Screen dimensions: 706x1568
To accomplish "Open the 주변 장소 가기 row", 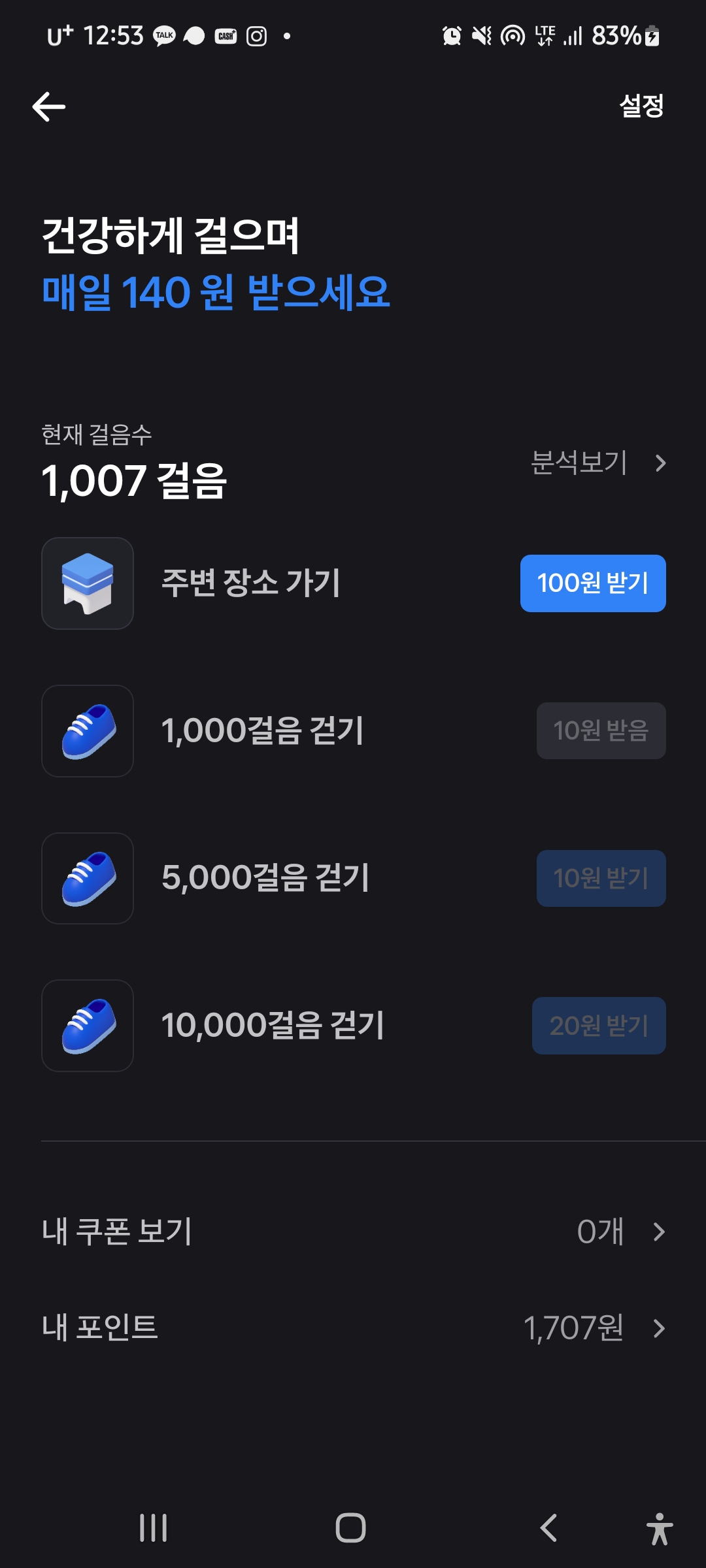I will point(353,583).
